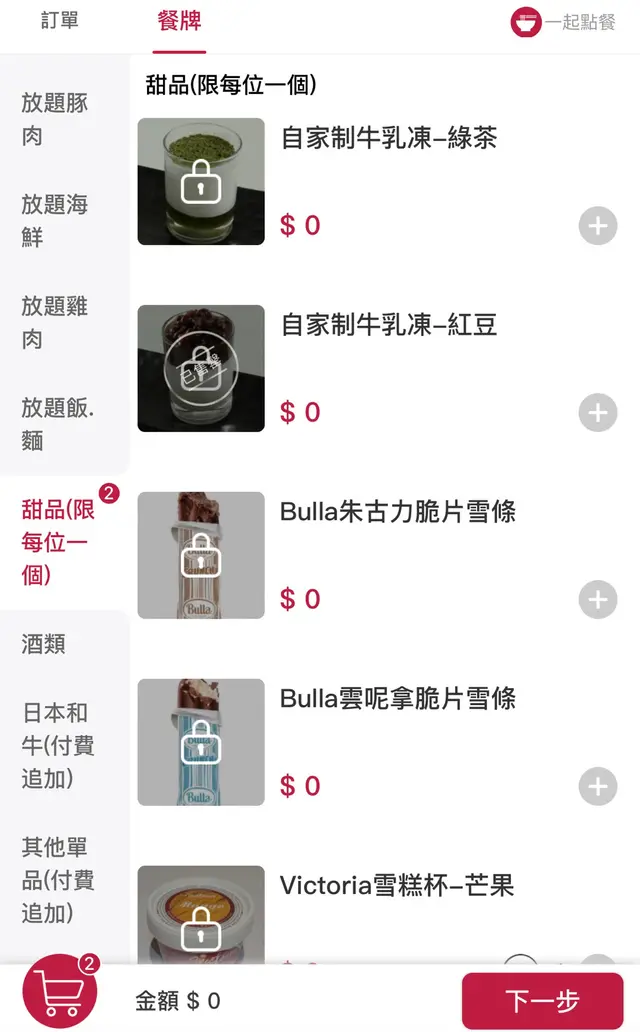View the 自家制牛乳凍–綠茶 item photo
Viewport: 640px width, 1032px height.
tap(201, 181)
